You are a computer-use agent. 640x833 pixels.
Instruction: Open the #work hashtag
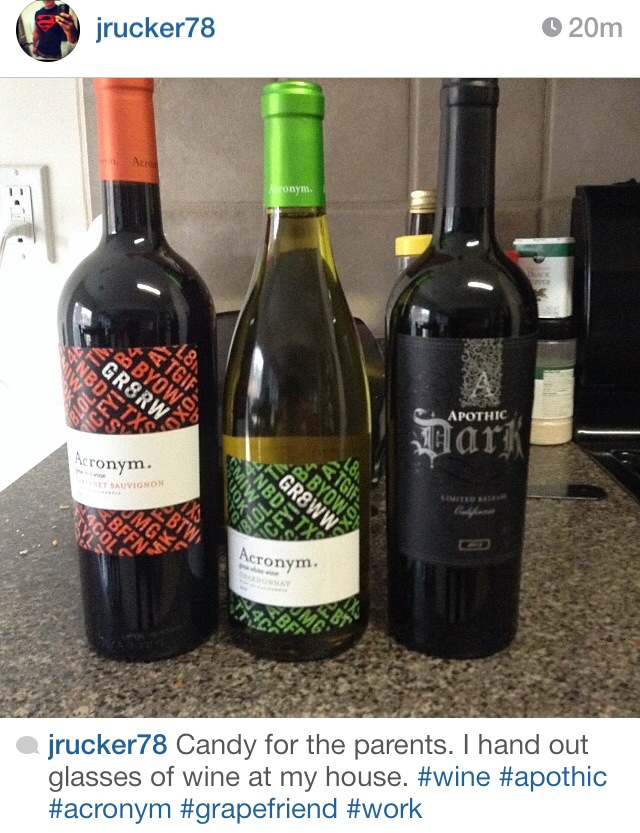point(386,808)
